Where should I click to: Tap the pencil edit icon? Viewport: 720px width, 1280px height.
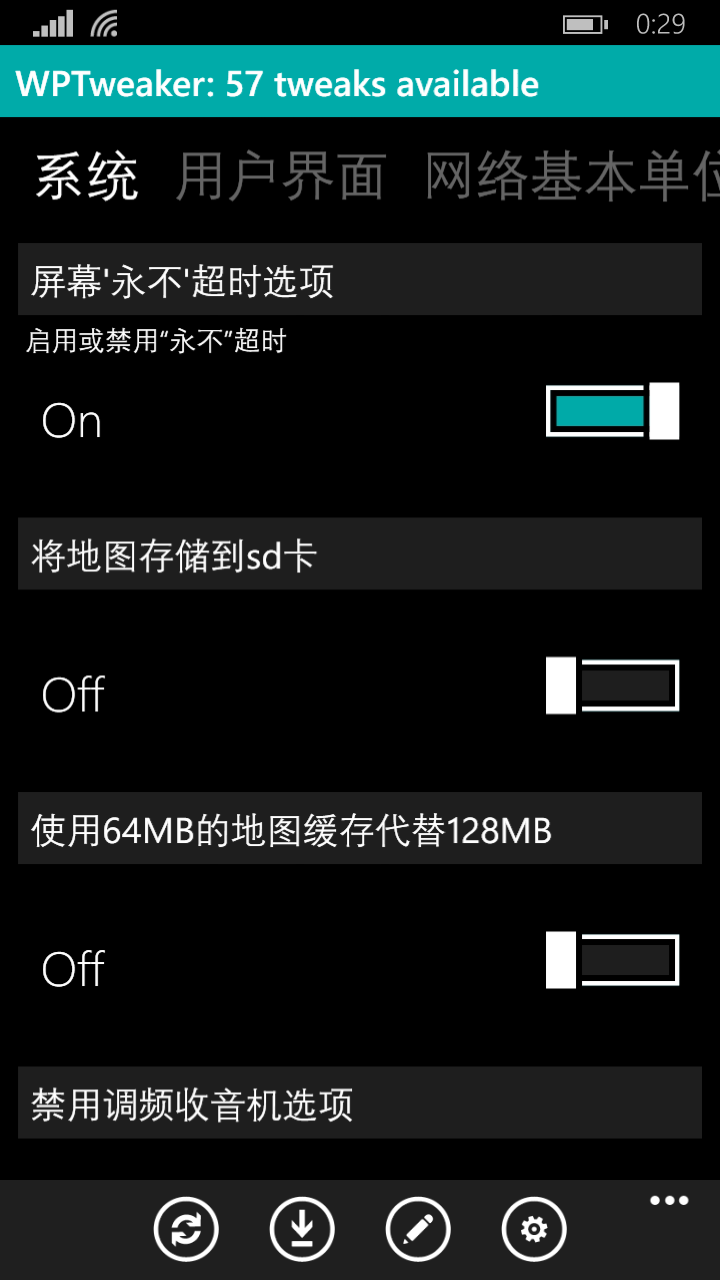pos(418,1229)
